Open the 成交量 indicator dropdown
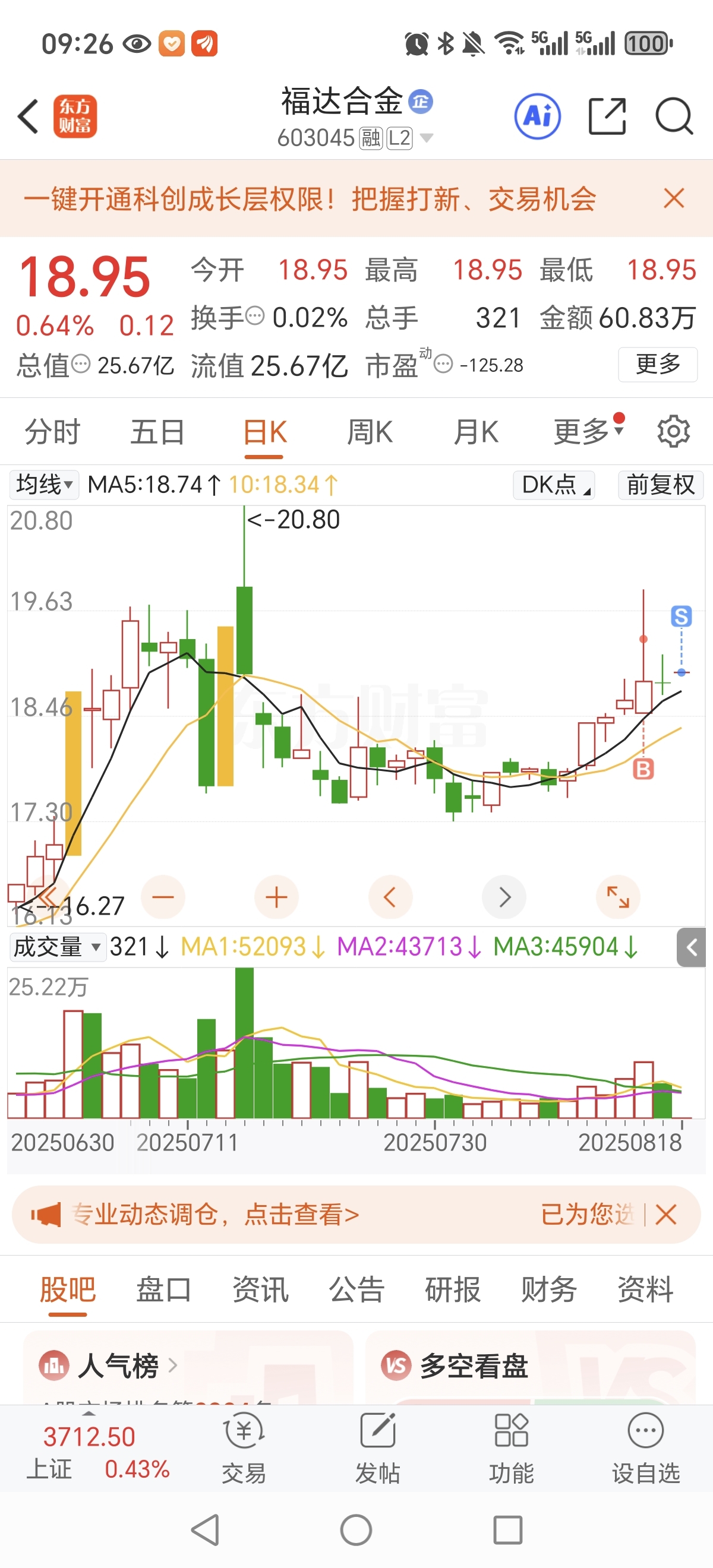Viewport: 713px width, 1568px height. coord(57,947)
